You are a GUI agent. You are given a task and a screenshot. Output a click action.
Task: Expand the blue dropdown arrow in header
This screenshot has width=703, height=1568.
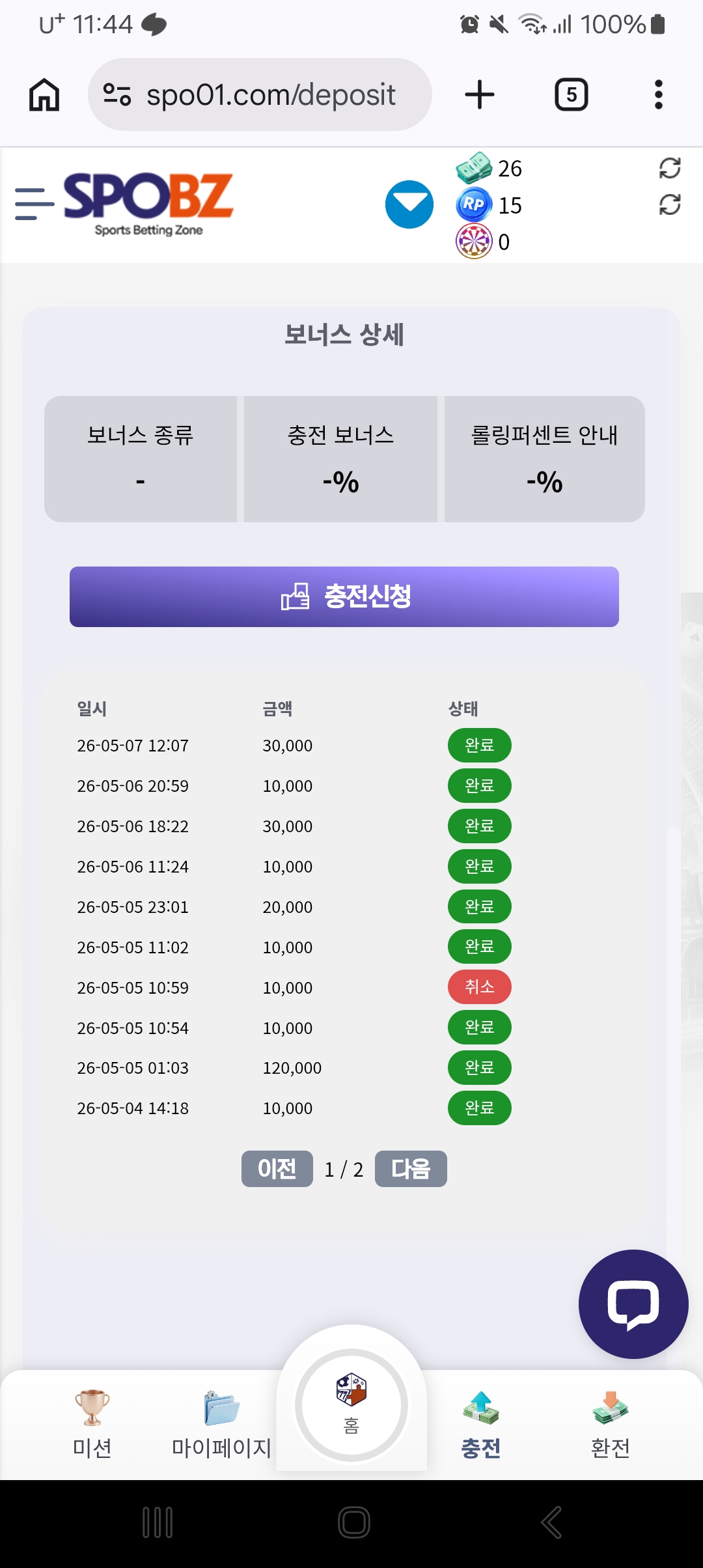pyautogui.click(x=409, y=204)
